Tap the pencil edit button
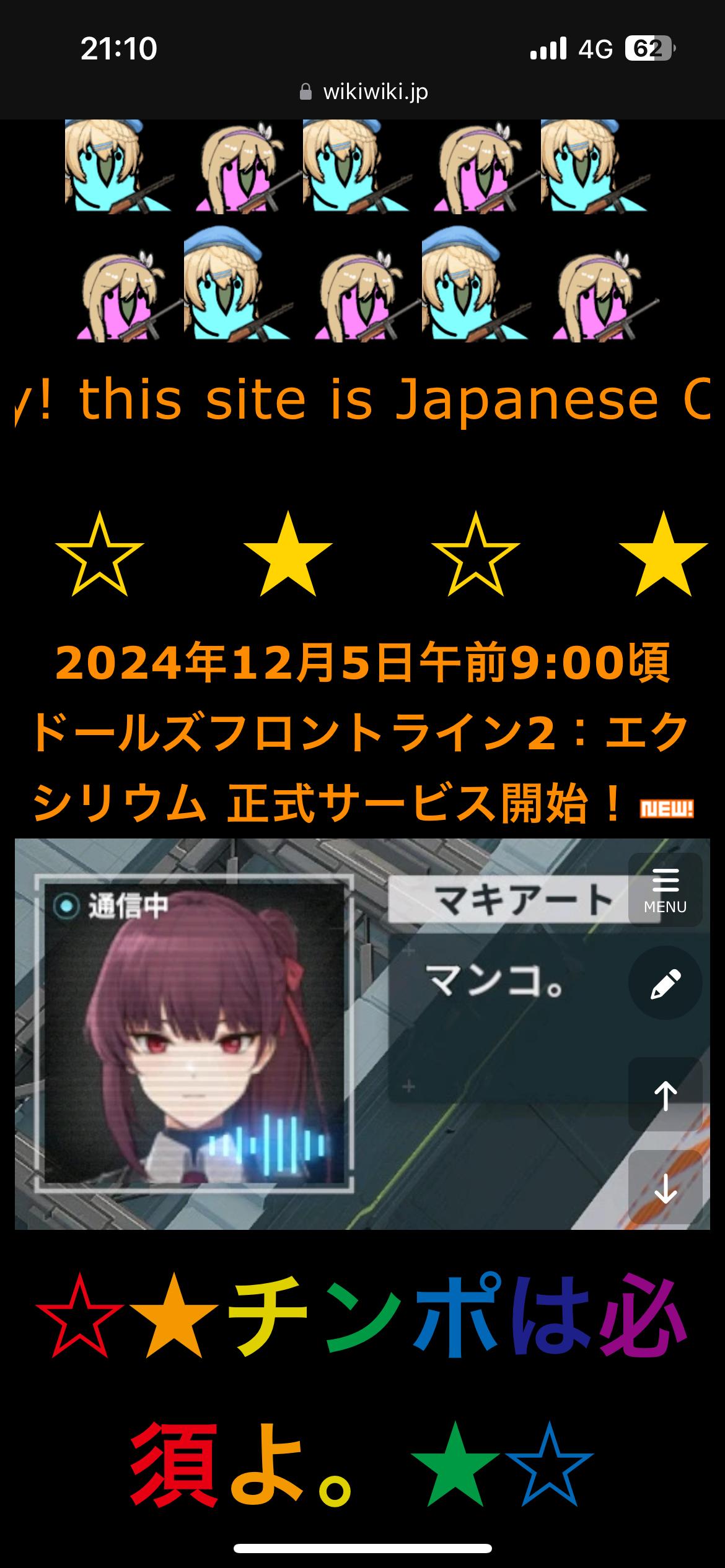Screen dimensions: 725x1568 pos(665,983)
